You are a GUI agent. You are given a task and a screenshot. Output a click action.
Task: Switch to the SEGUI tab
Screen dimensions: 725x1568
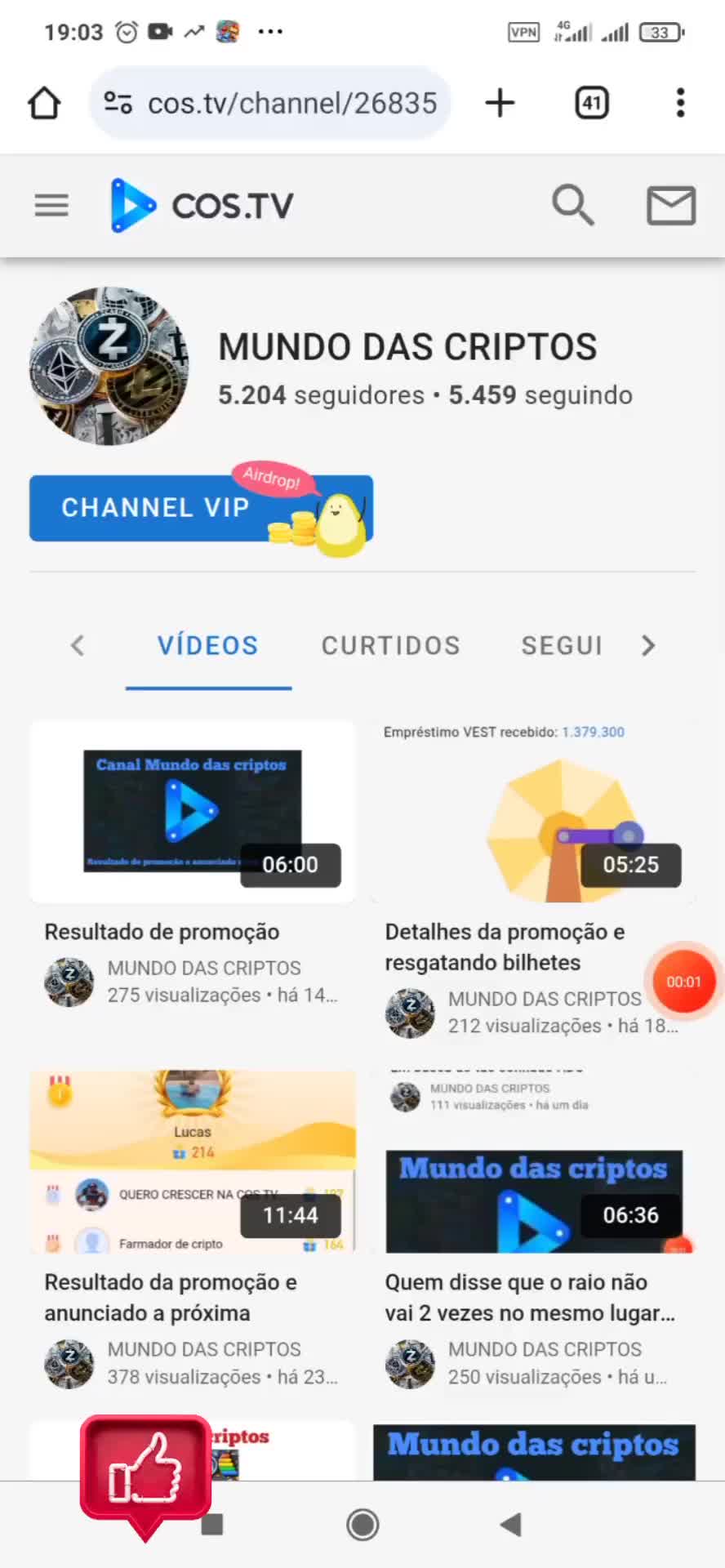[561, 645]
